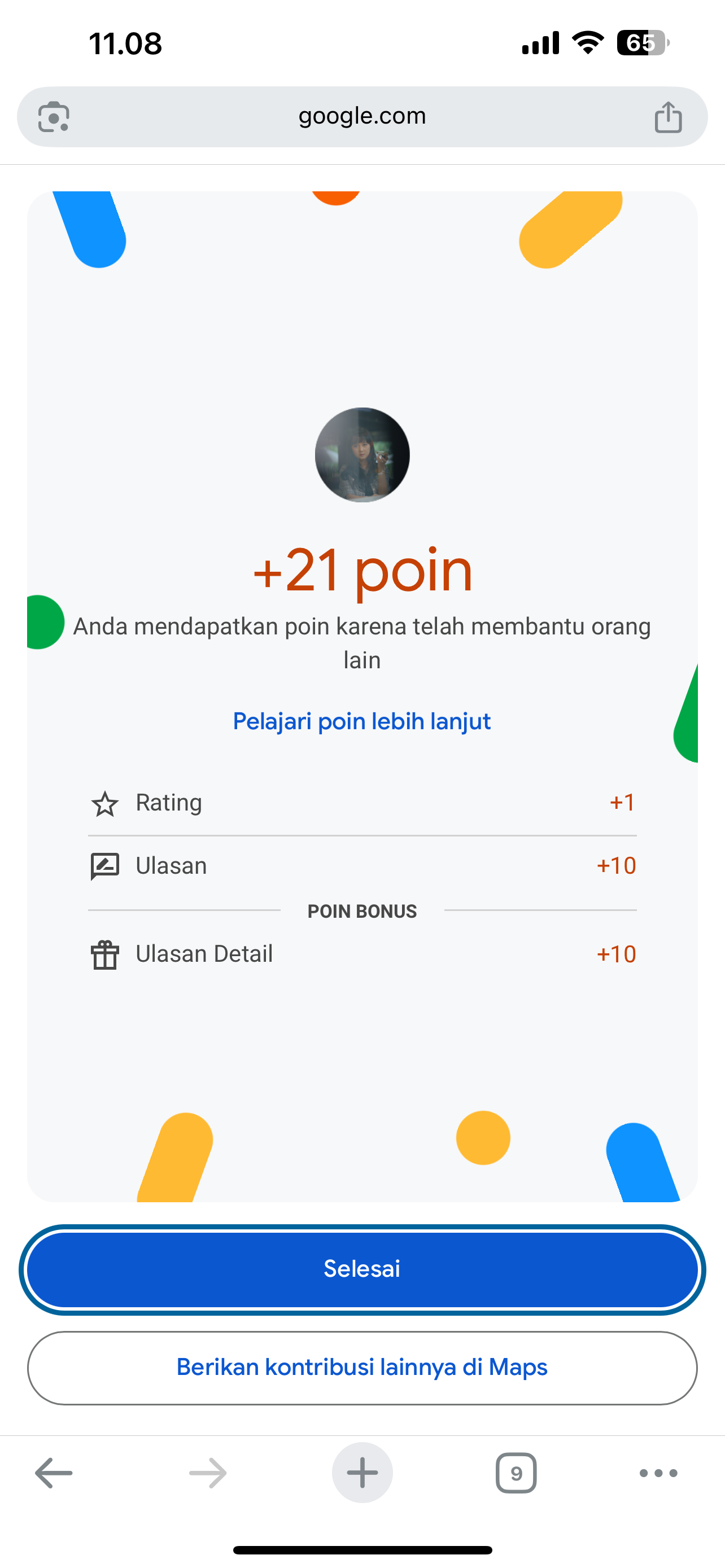Open a new browser tab

[362, 1473]
